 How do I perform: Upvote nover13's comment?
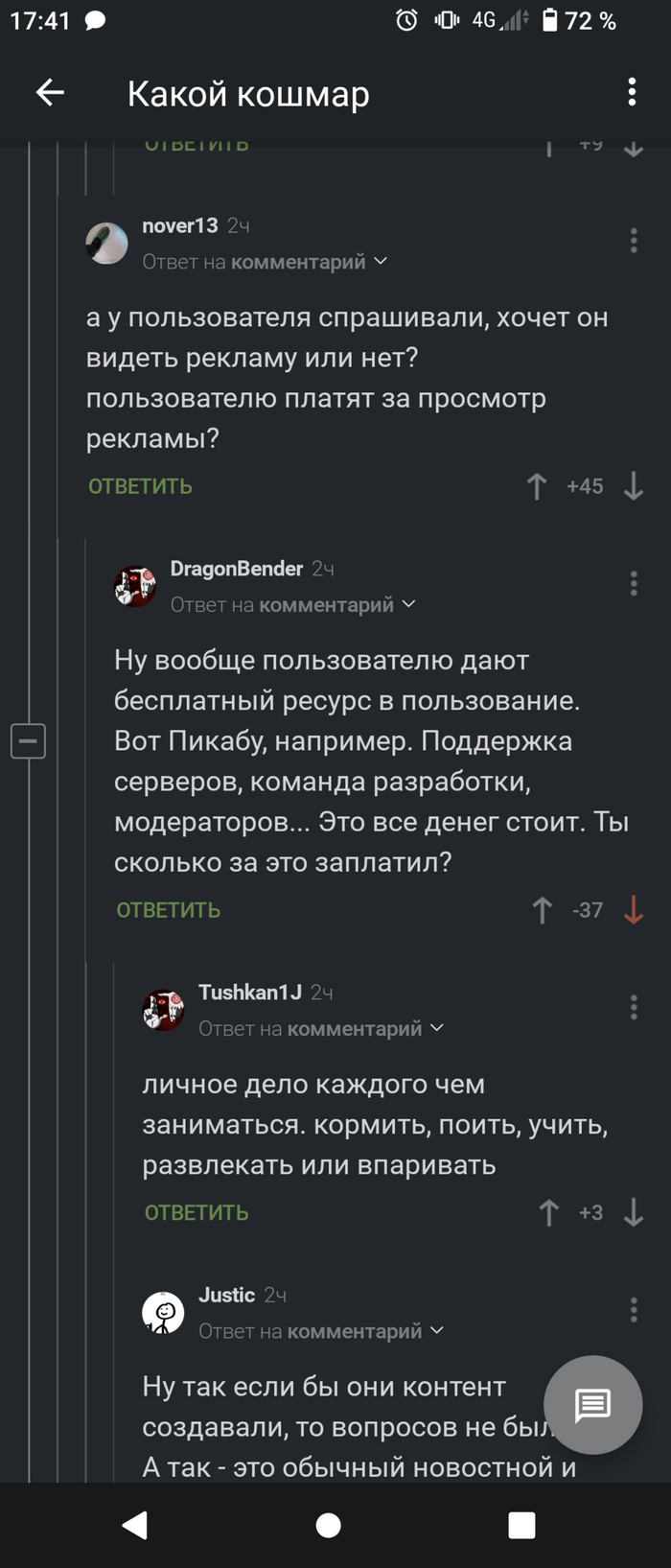coord(537,486)
